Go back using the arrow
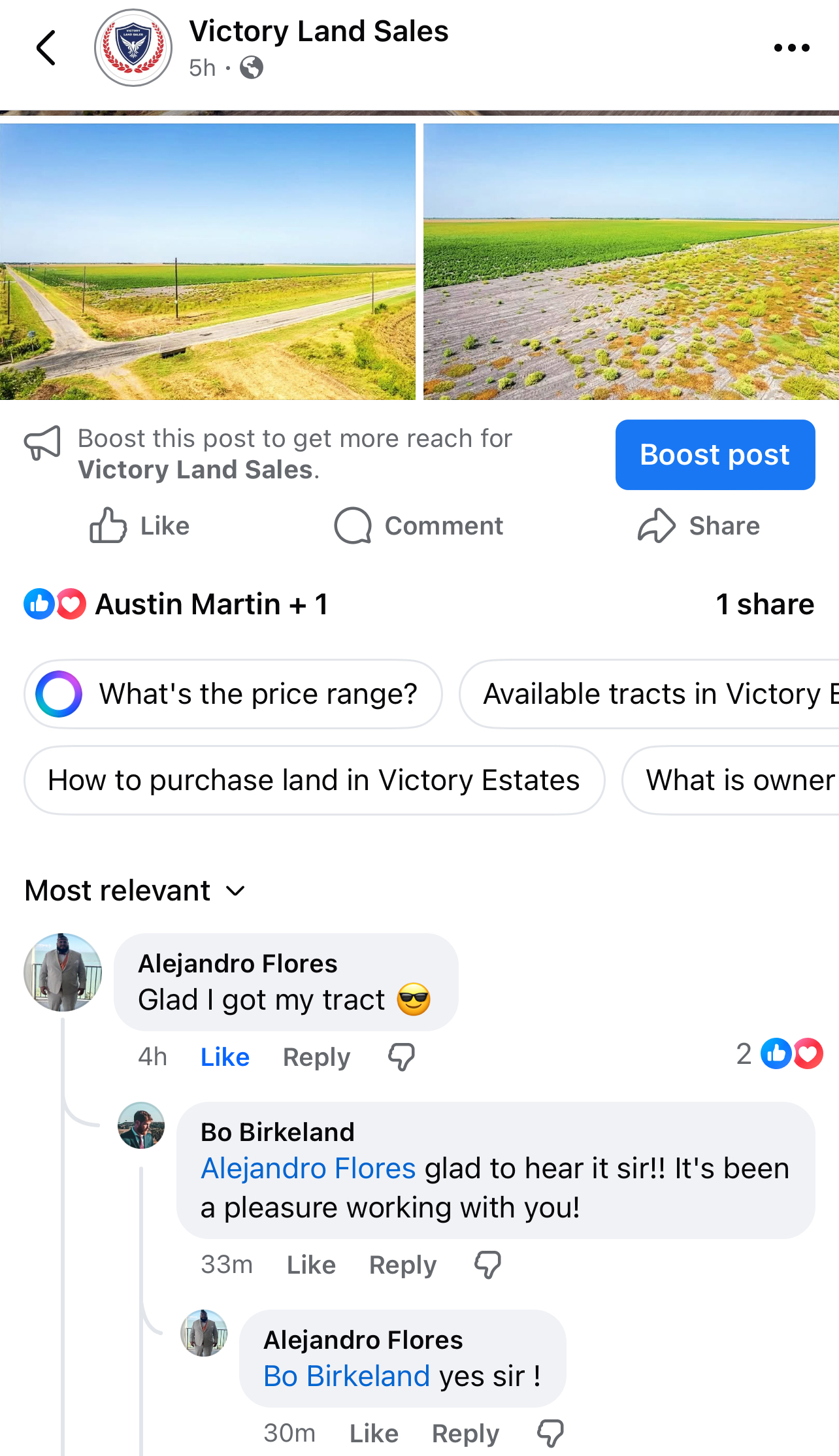The width and height of the screenshot is (839, 1456). (x=46, y=48)
